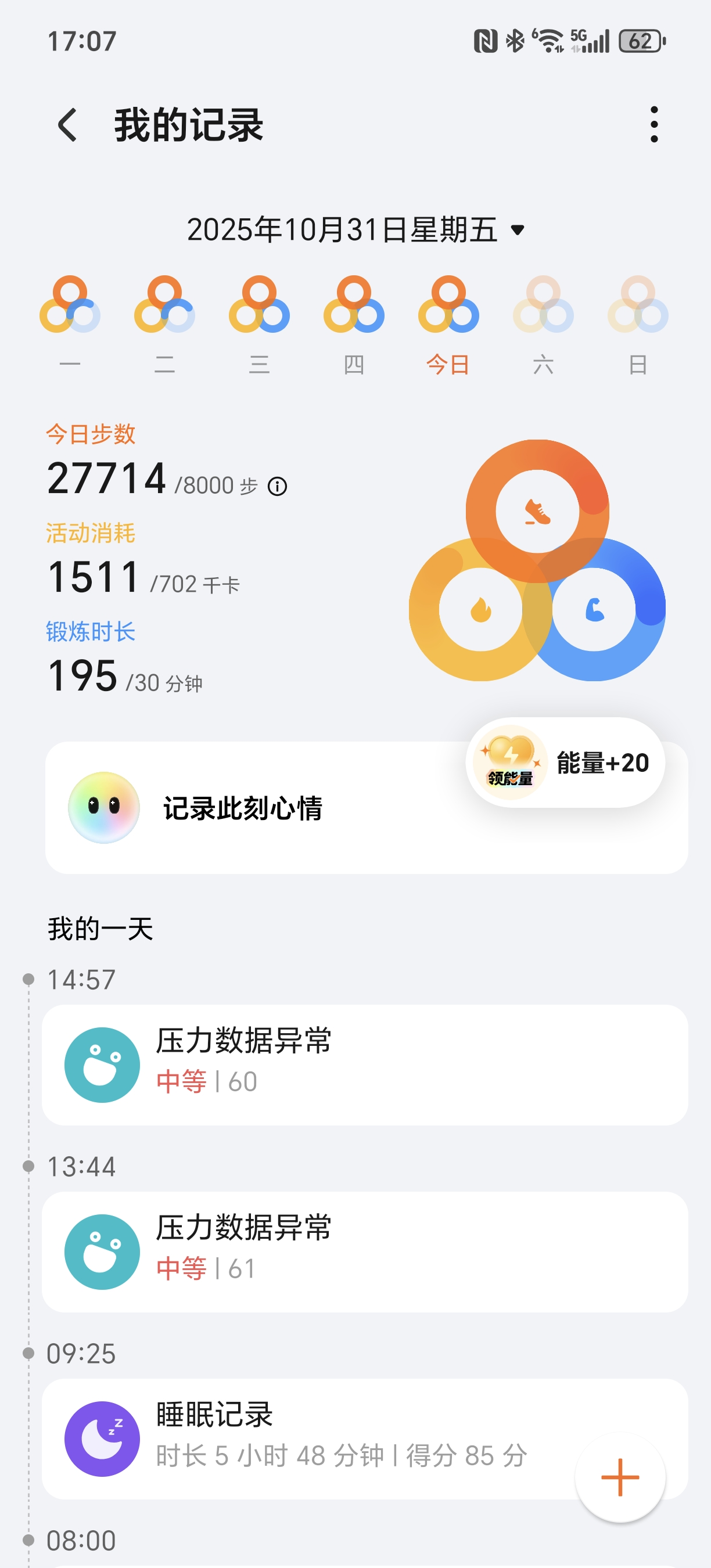Select Saturday (六) activity rings
711x1568 pixels.
tap(543, 304)
